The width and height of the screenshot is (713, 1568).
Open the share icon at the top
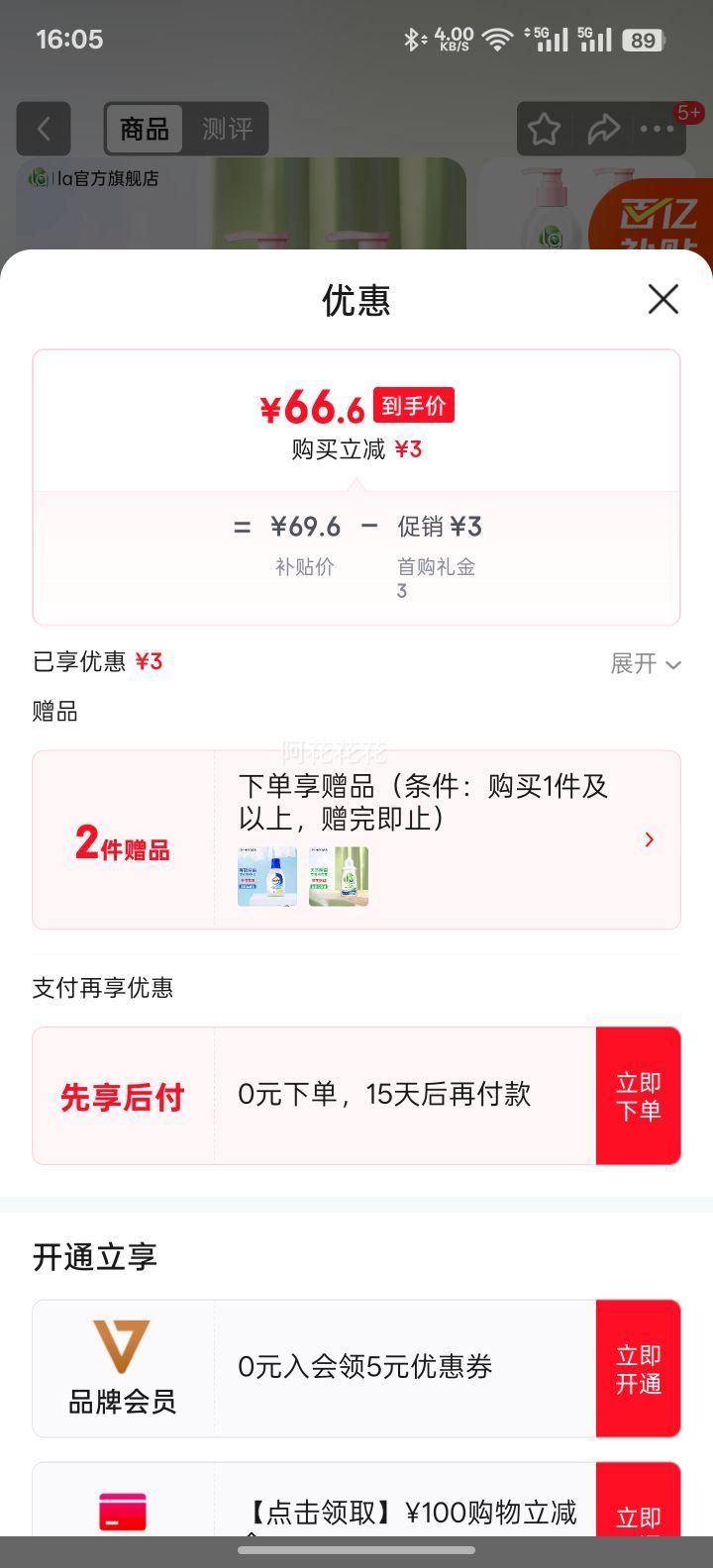[605, 129]
